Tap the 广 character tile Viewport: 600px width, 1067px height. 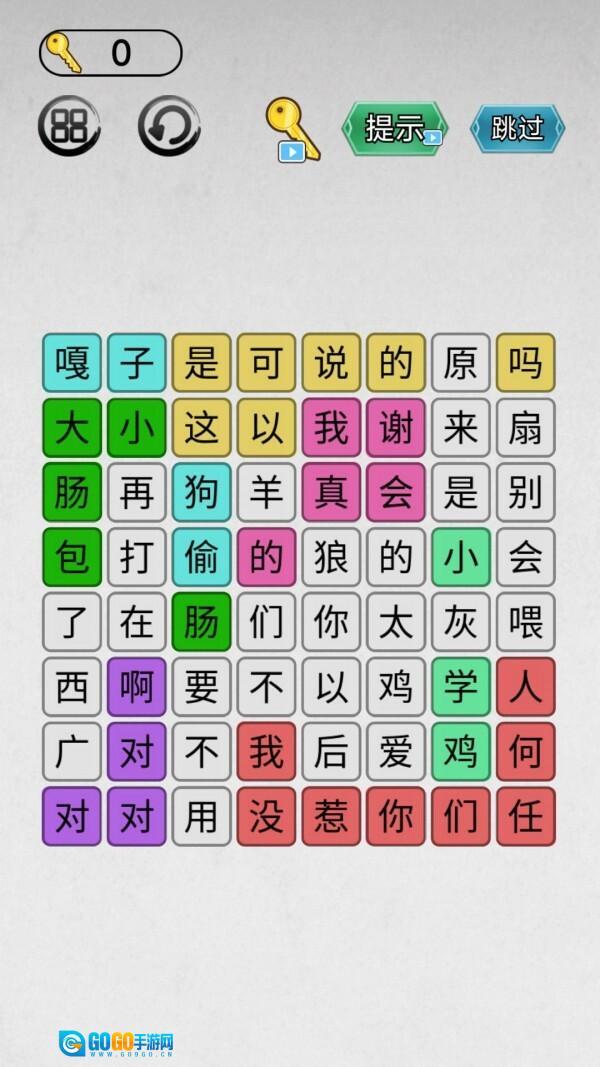point(72,752)
